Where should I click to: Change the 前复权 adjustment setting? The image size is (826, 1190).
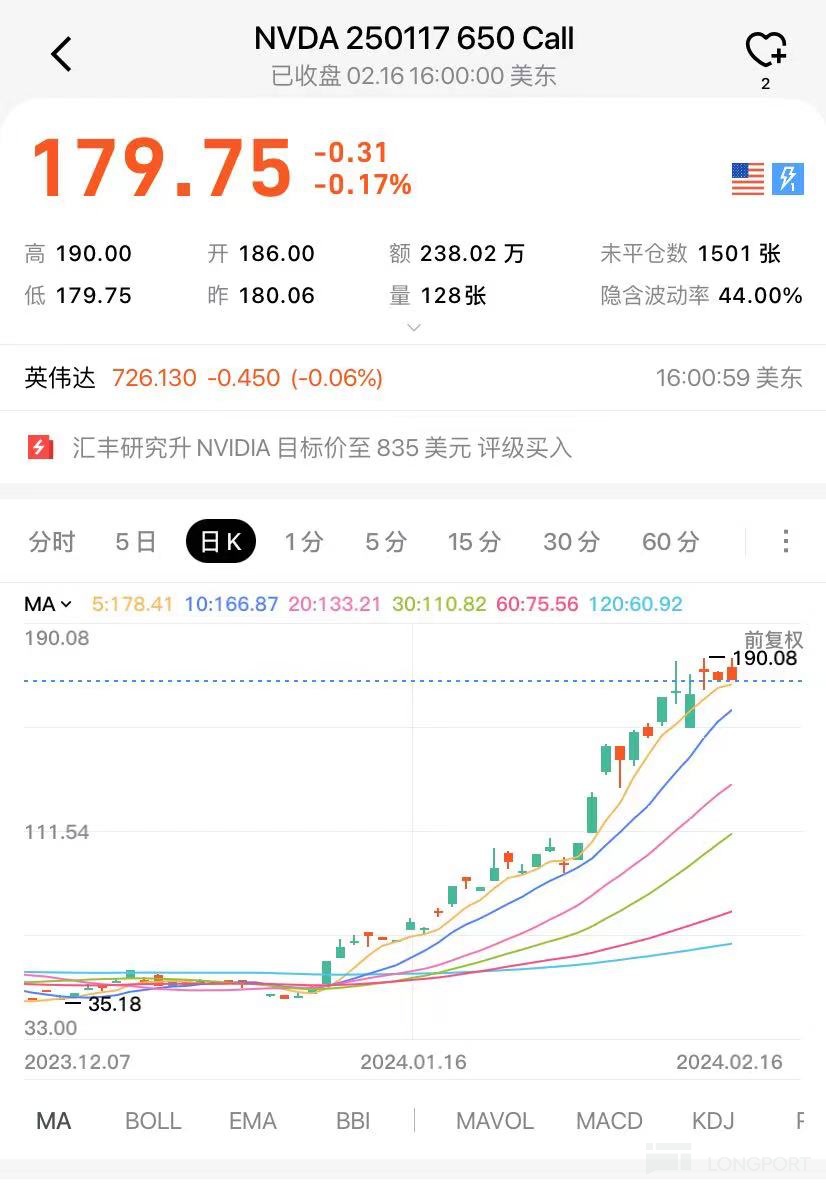tap(773, 640)
